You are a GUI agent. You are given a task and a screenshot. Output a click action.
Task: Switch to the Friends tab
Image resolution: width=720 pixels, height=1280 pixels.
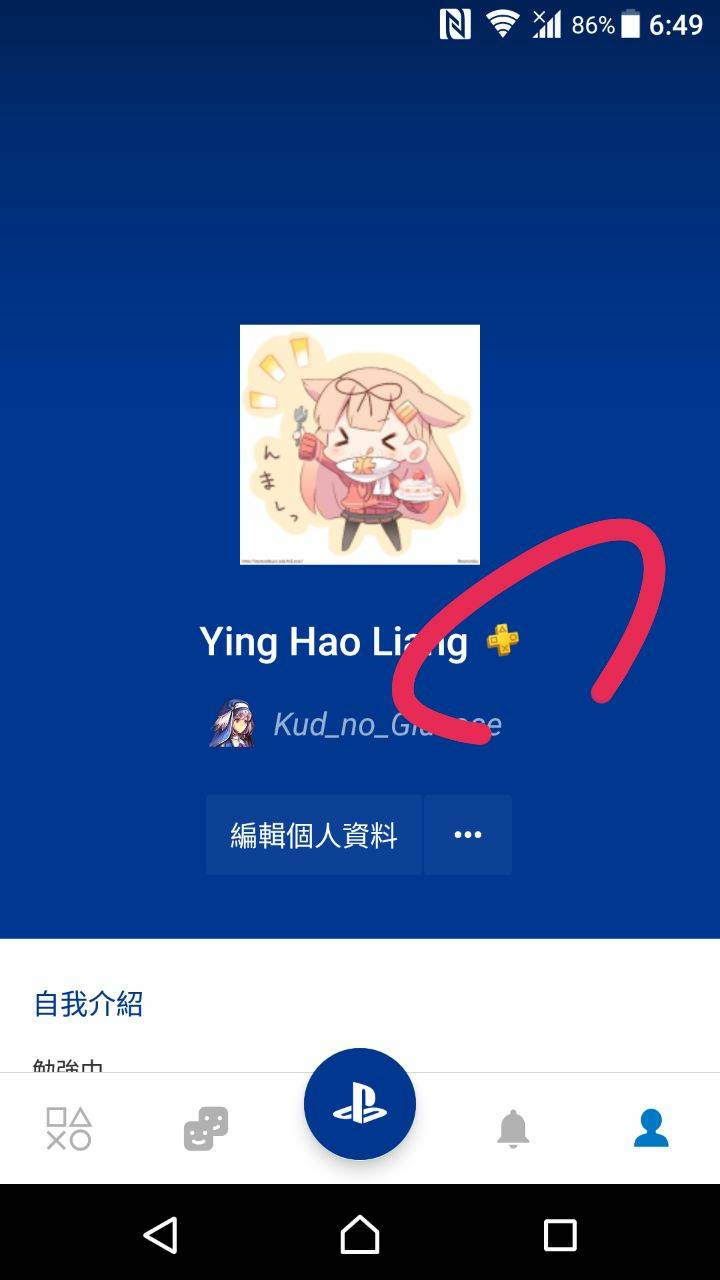coord(206,1128)
